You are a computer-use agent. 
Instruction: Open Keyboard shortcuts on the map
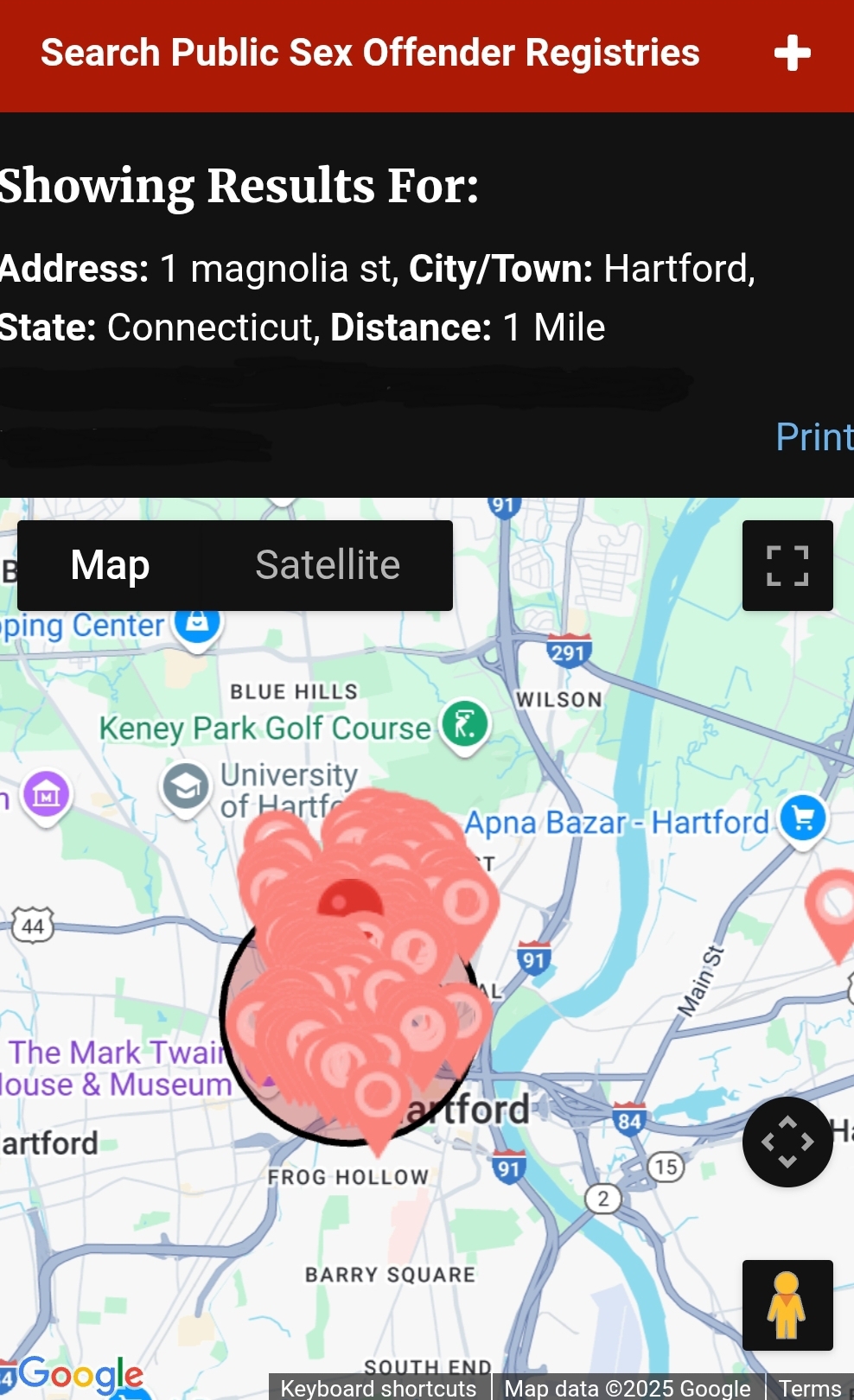click(379, 1388)
